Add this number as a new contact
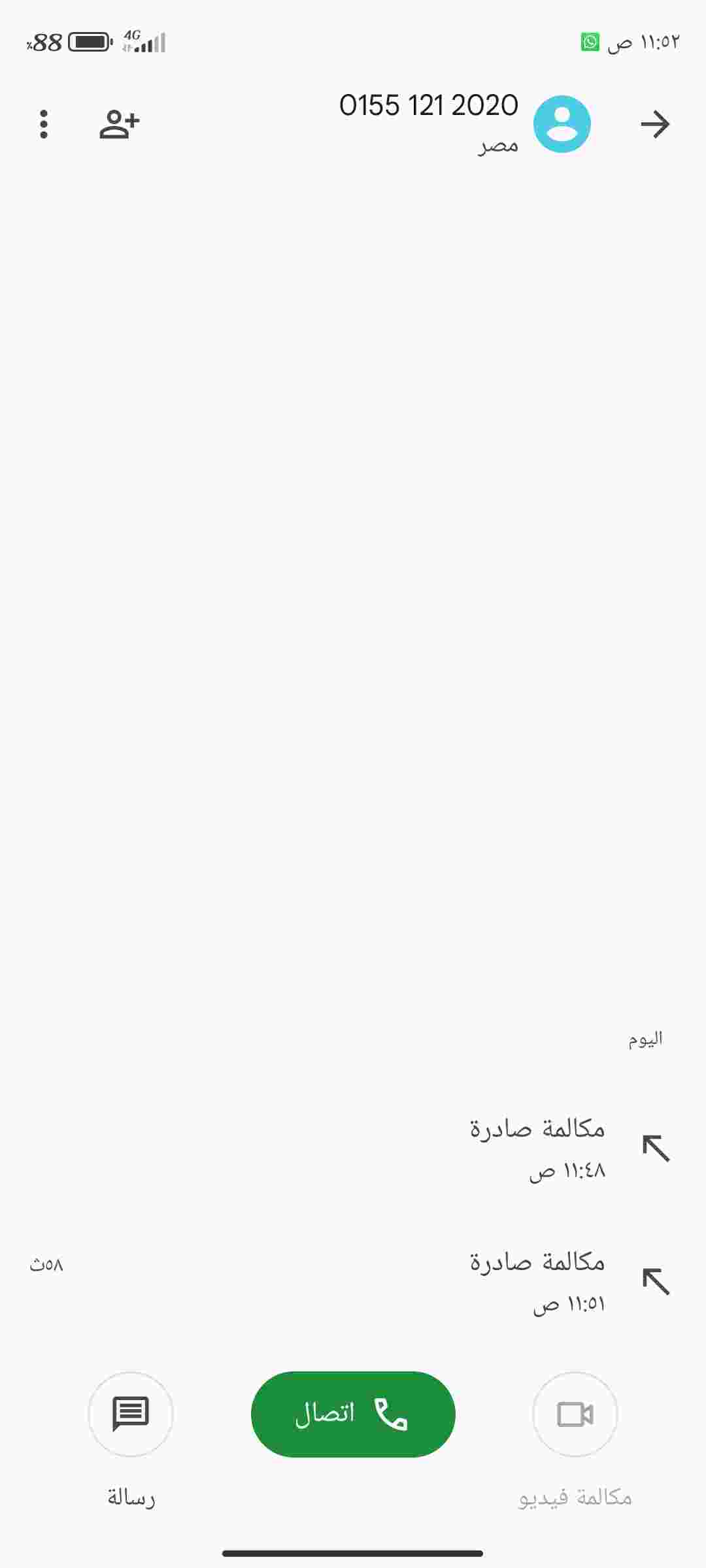This screenshot has height=1568, width=706. [x=120, y=124]
